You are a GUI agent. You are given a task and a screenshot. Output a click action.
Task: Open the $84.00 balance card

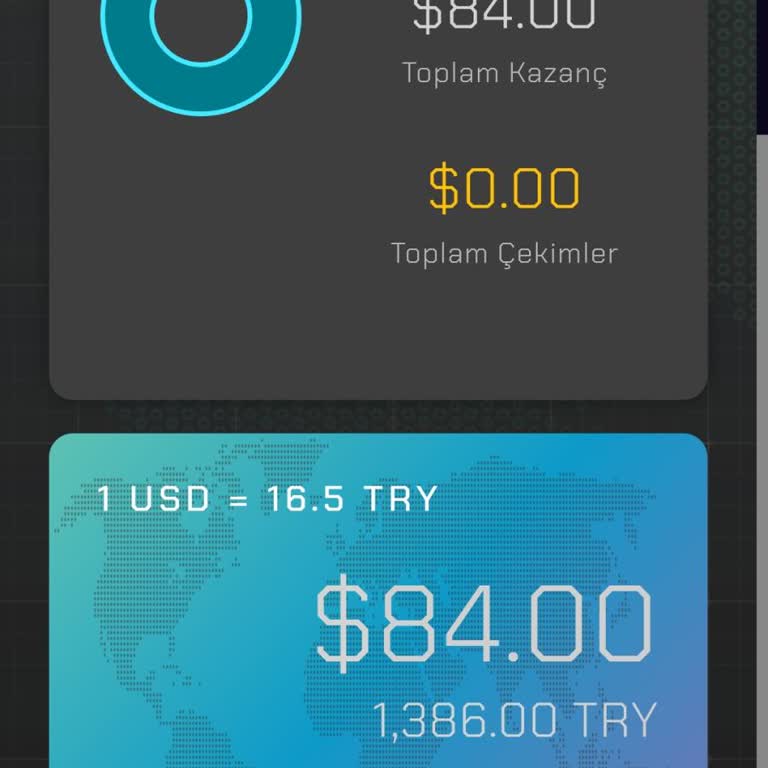(x=378, y=600)
